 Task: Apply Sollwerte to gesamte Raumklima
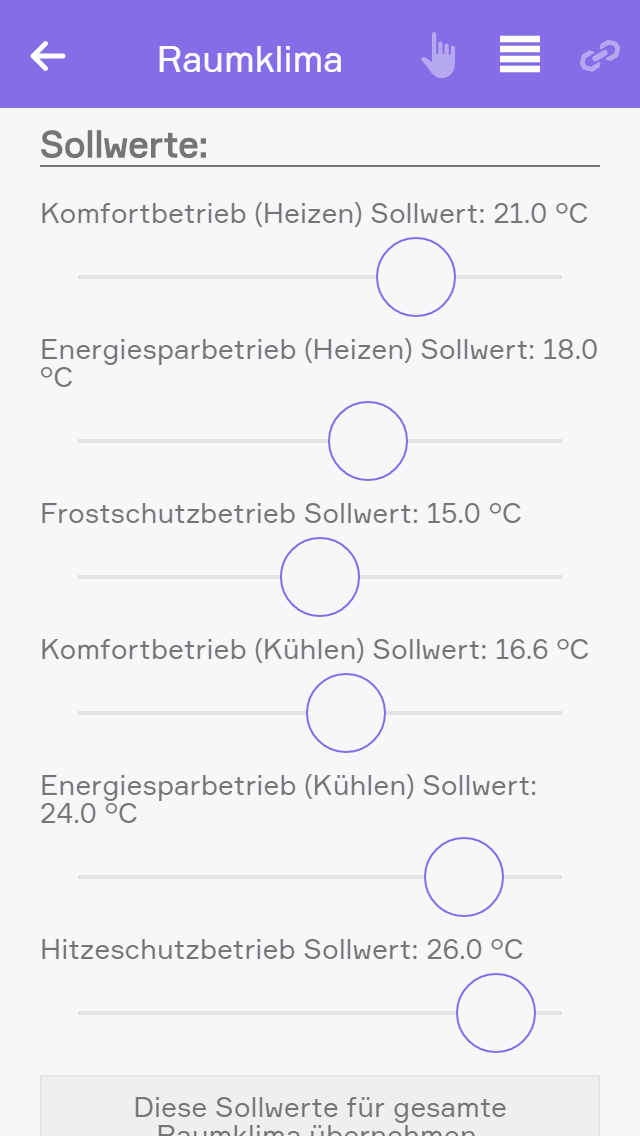click(320, 1112)
